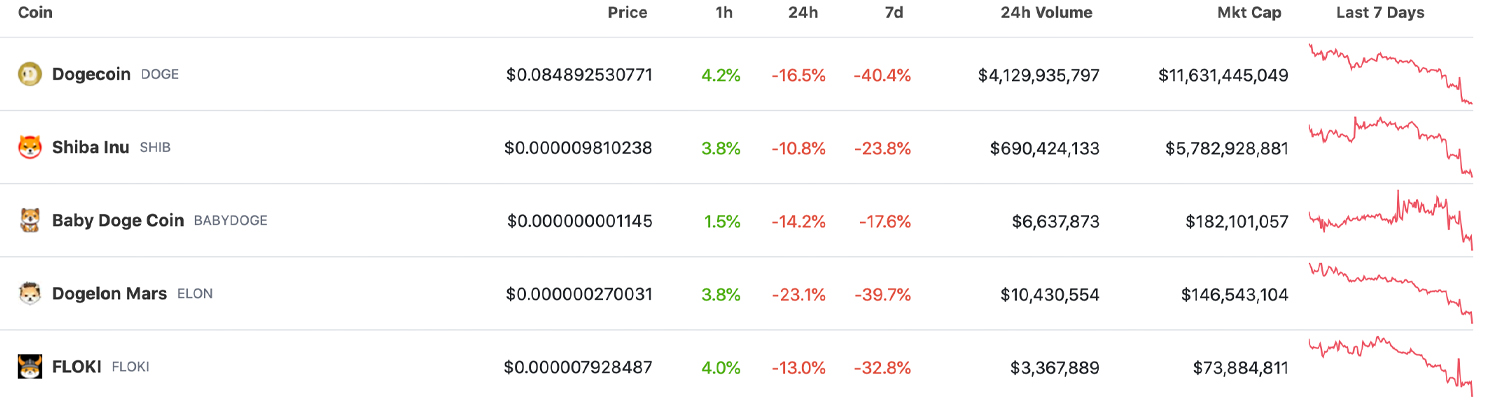Sort by 24h Volume header
The height and width of the screenshot is (400, 1490).
[x=1046, y=13]
